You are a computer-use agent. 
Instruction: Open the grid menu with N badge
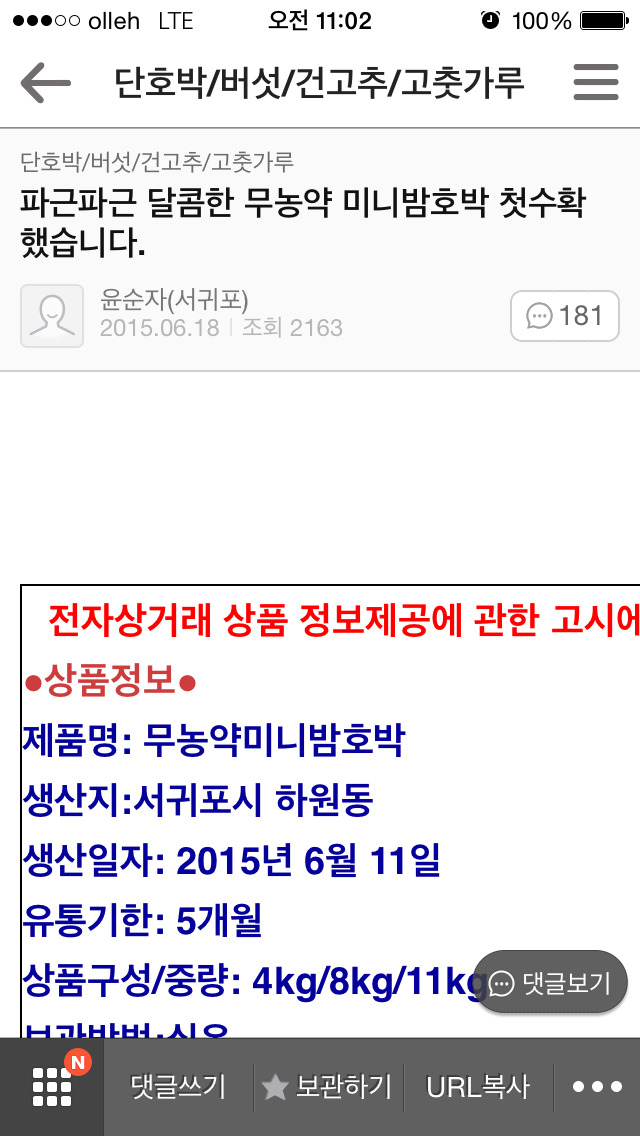52,1086
